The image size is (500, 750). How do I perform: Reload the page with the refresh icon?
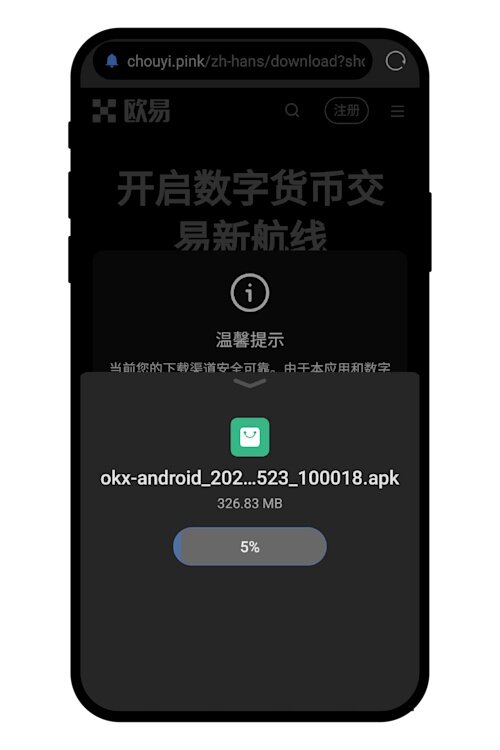(x=395, y=61)
